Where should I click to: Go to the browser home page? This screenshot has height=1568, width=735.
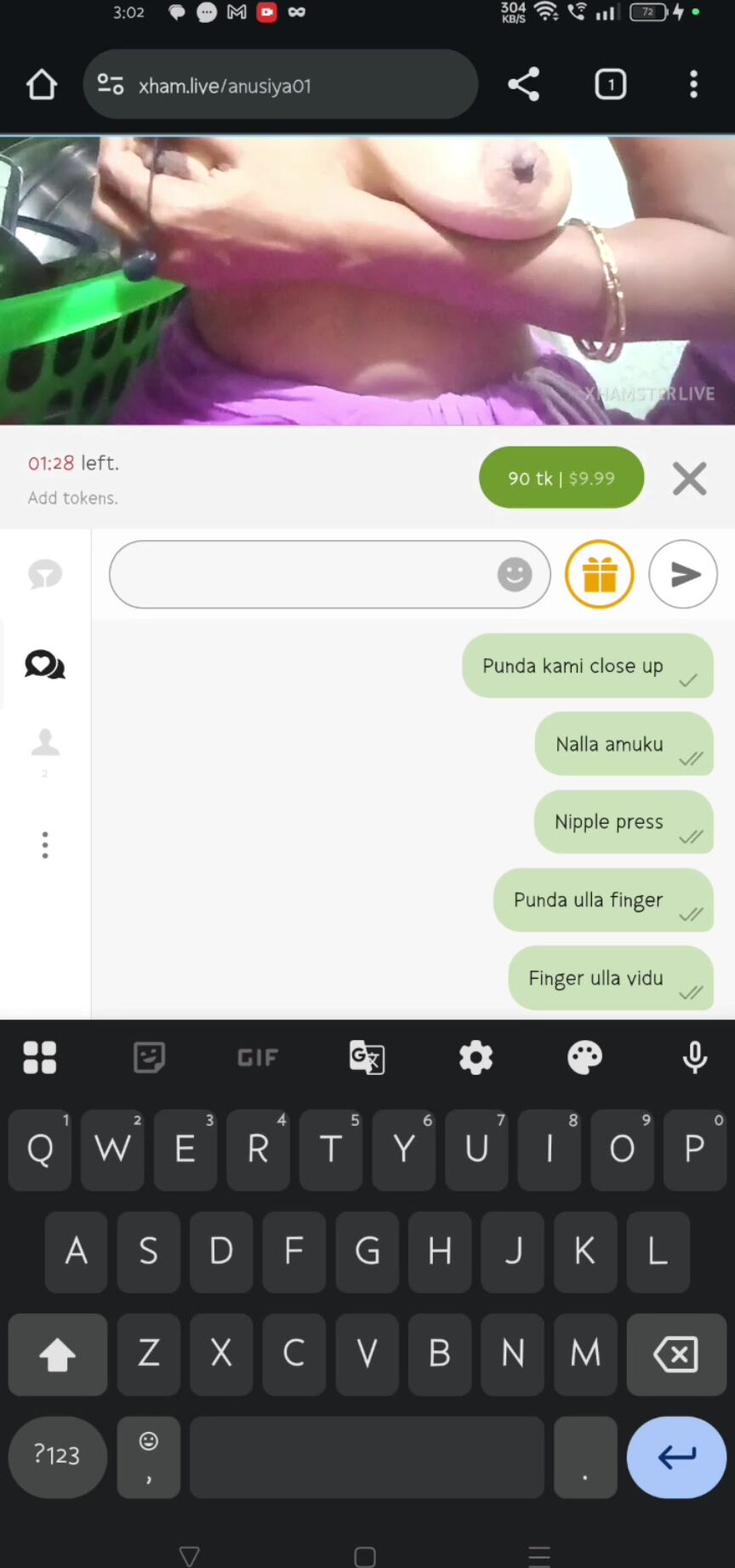41,84
